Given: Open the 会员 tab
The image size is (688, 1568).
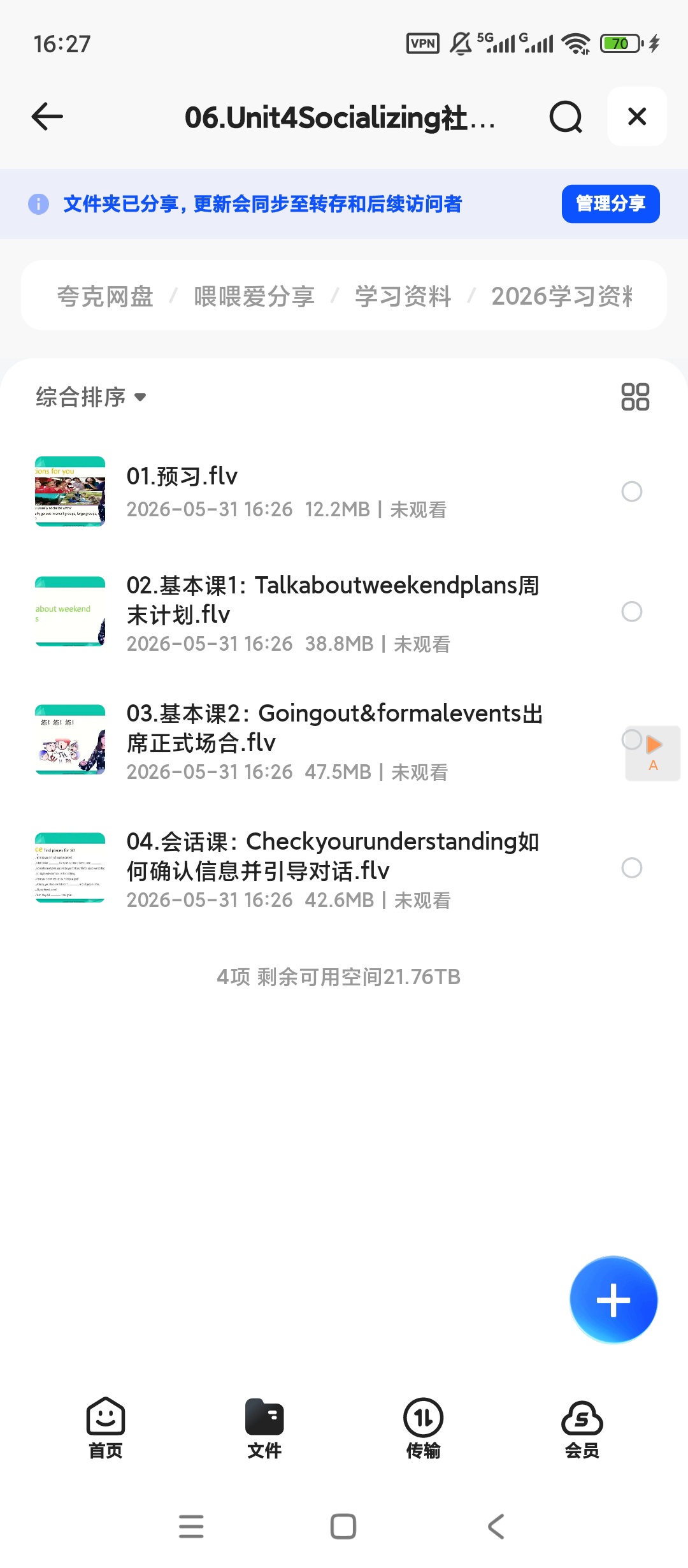Looking at the screenshot, I should pos(582,1428).
